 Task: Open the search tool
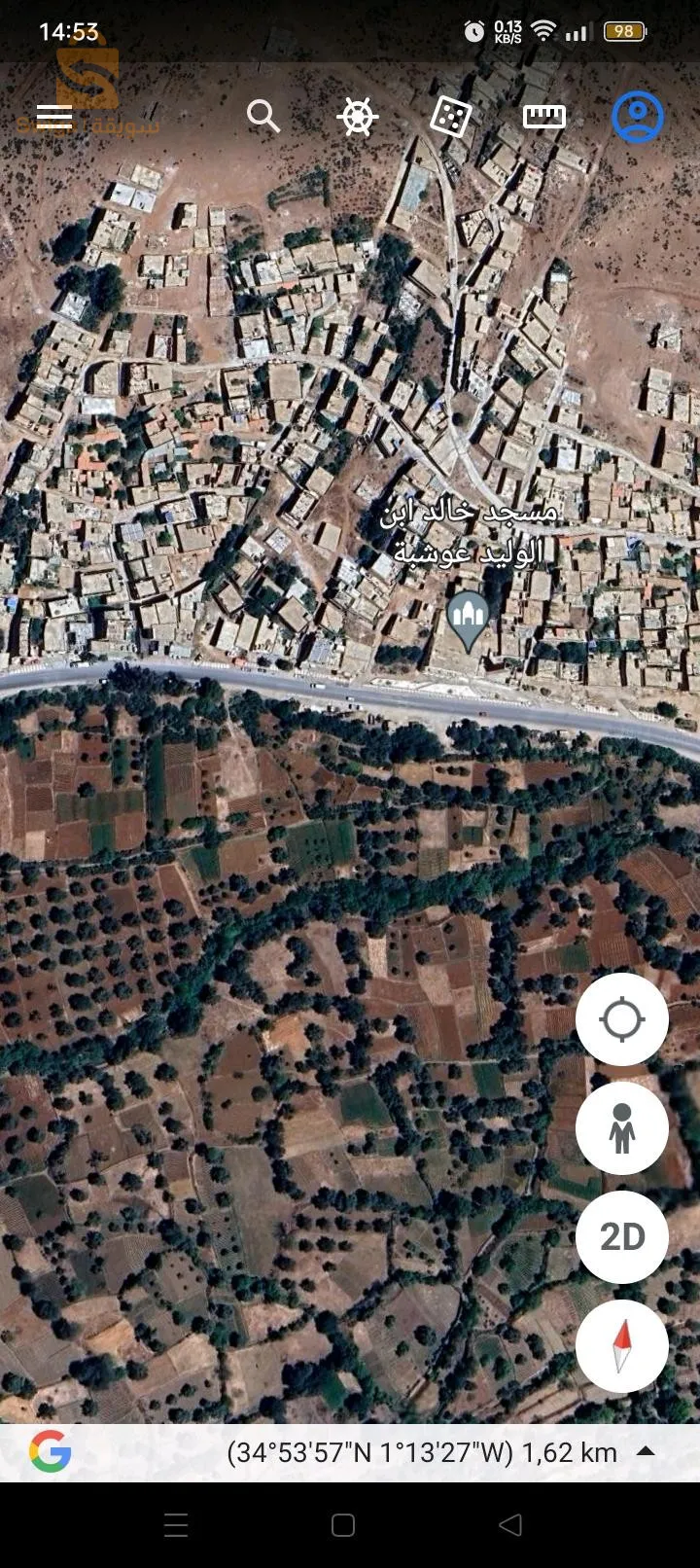tap(262, 117)
